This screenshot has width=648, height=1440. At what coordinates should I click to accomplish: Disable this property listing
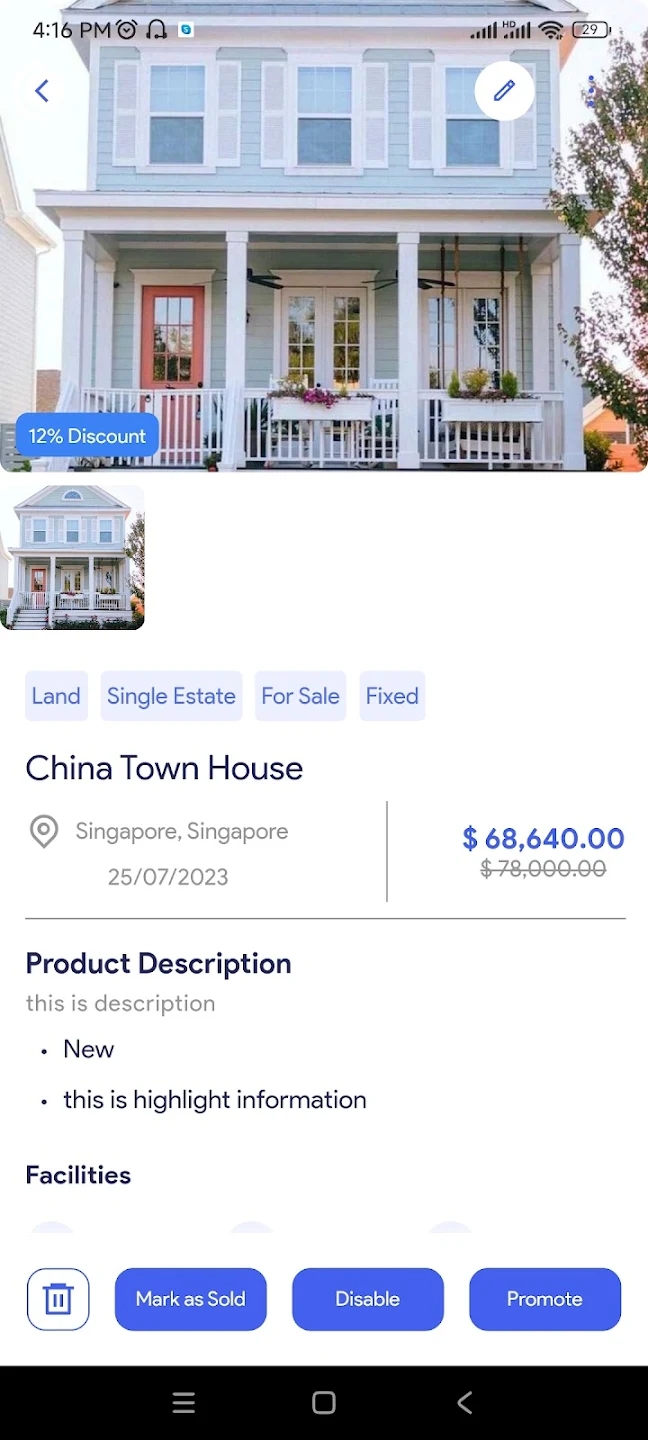[x=368, y=1299]
